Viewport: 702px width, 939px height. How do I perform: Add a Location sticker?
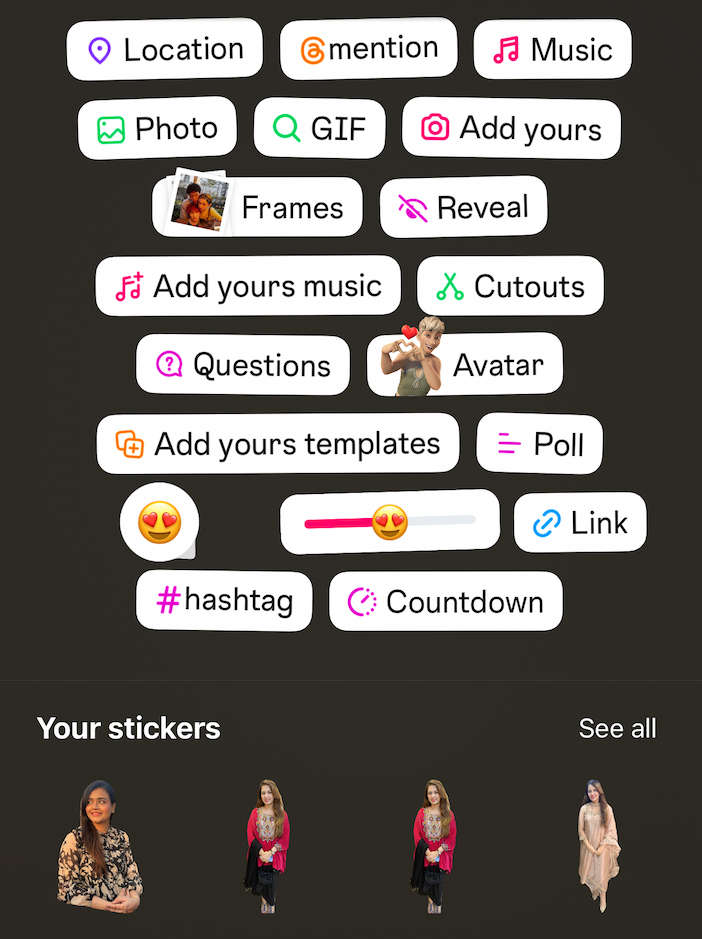pos(165,49)
